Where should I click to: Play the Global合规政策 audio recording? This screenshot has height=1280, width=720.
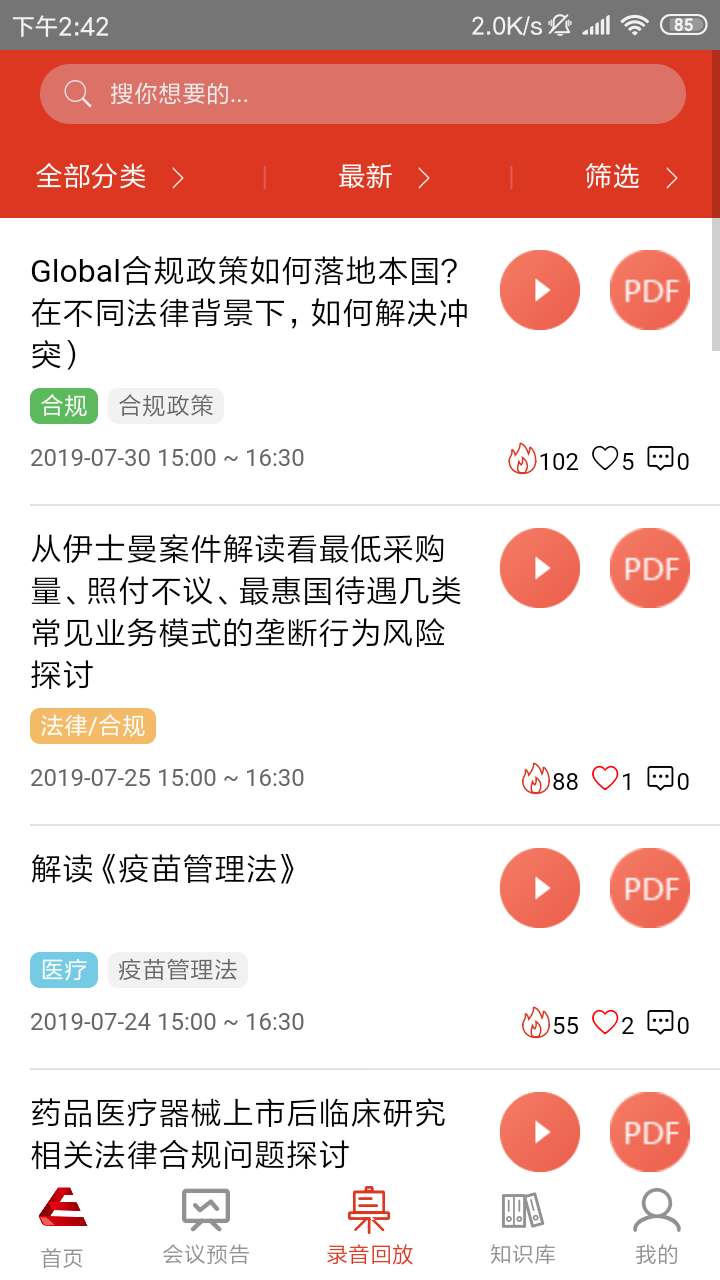pos(540,289)
